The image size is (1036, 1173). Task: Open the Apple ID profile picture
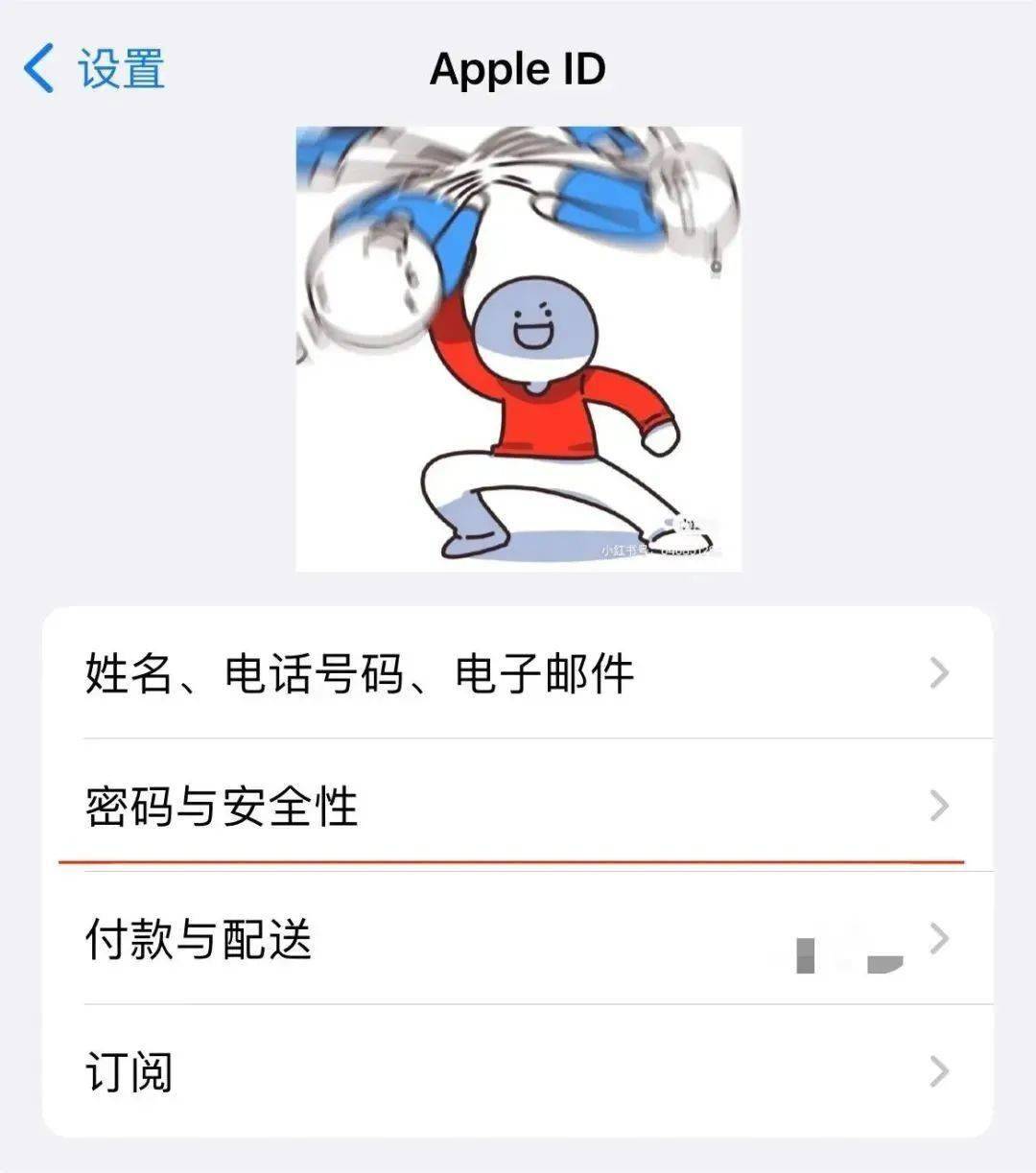pyautogui.click(x=518, y=345)
